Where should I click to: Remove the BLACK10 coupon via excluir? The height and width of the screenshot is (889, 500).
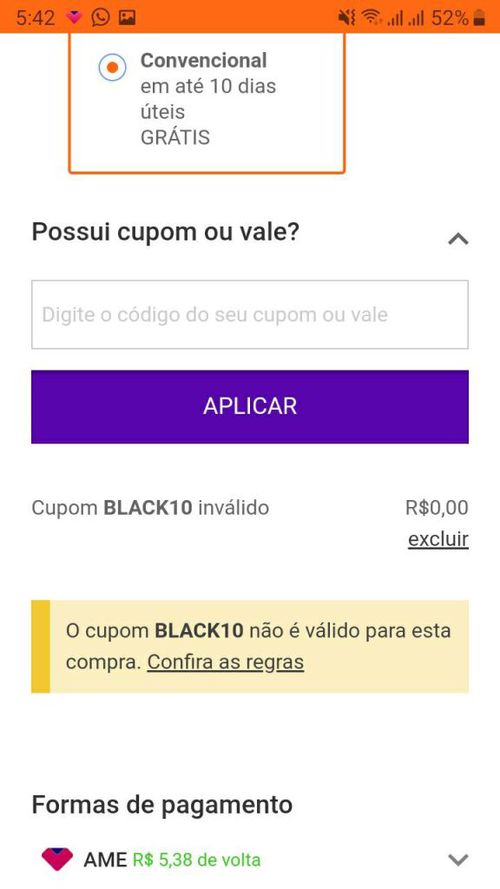click(438, 539)
